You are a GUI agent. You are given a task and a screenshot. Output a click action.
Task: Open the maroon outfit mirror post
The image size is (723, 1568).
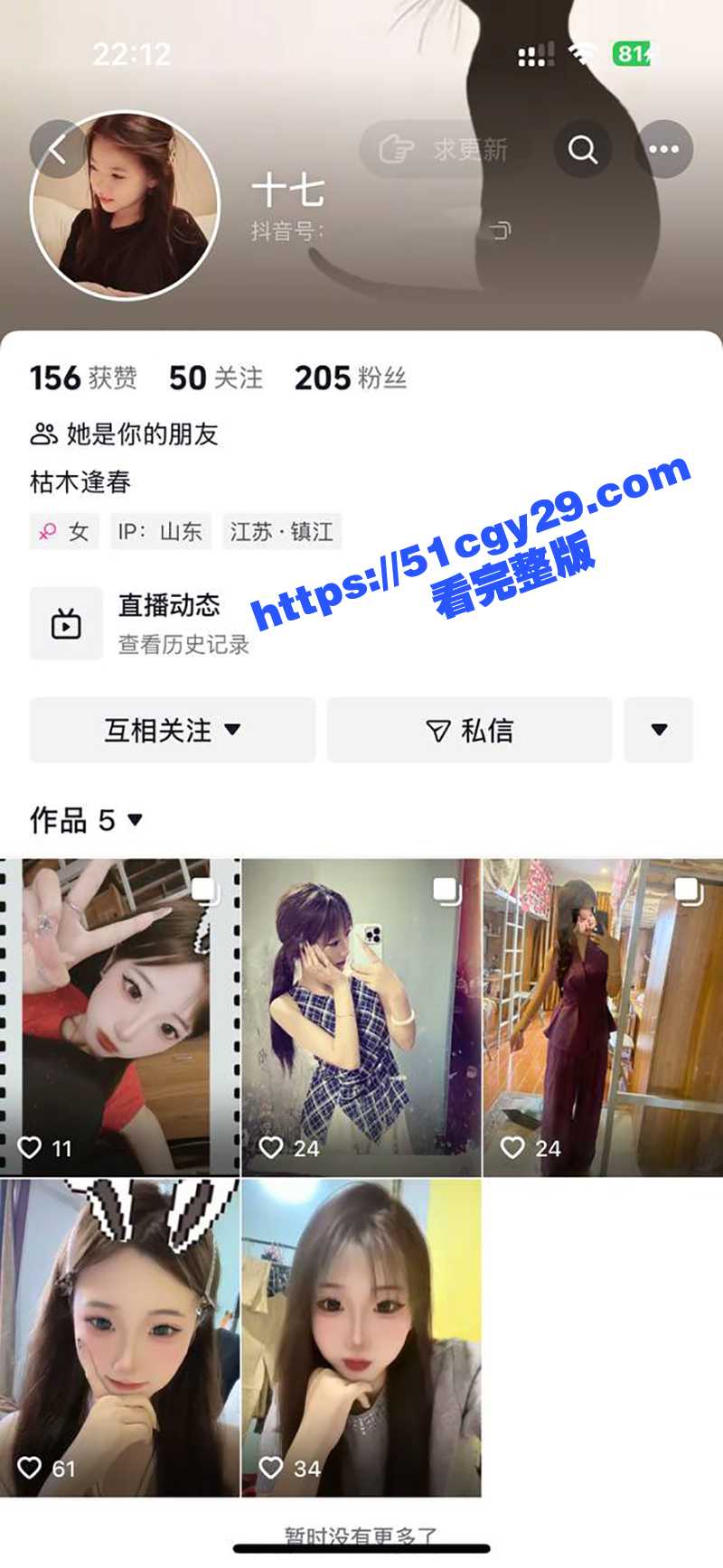(x=603, y=1017)
